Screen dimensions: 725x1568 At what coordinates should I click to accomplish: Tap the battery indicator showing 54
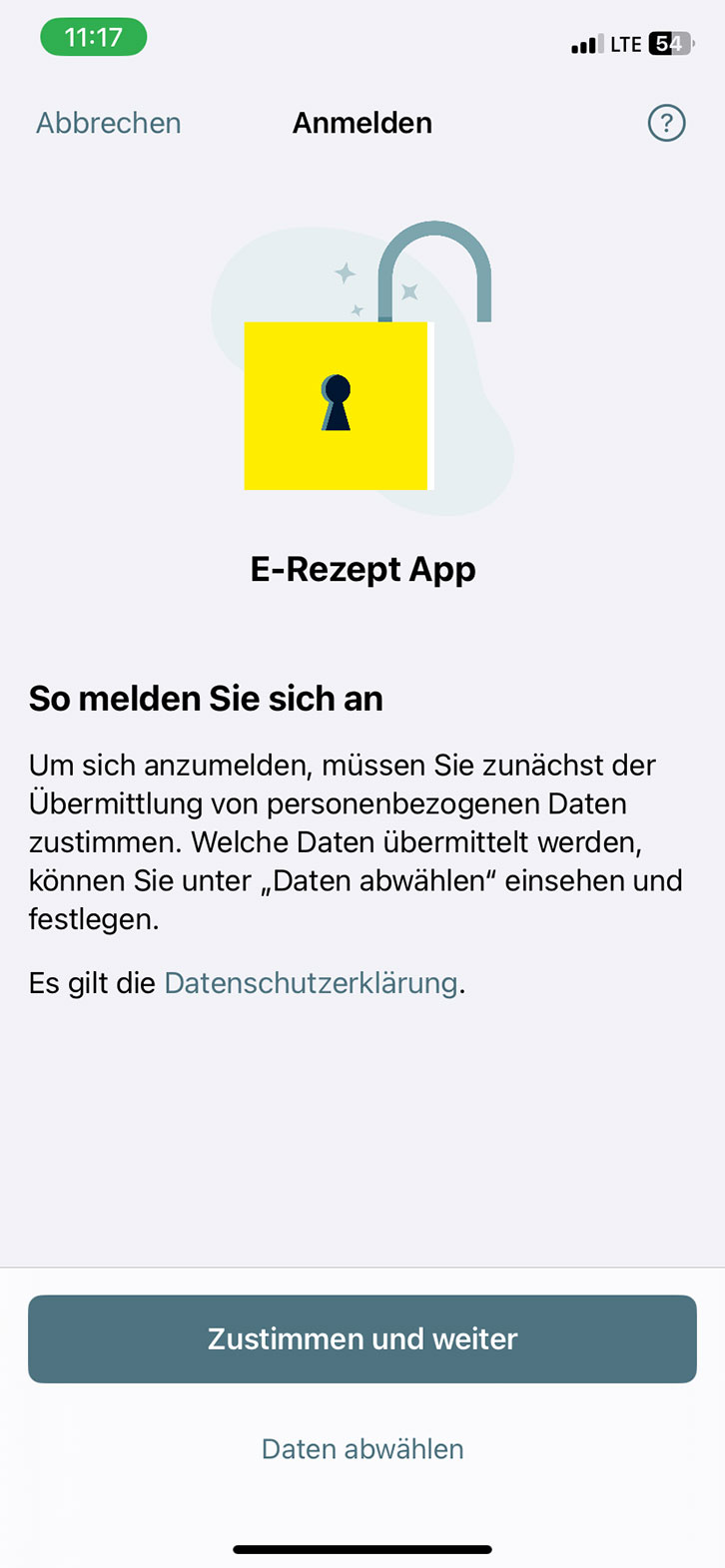[x=667, y=44]
